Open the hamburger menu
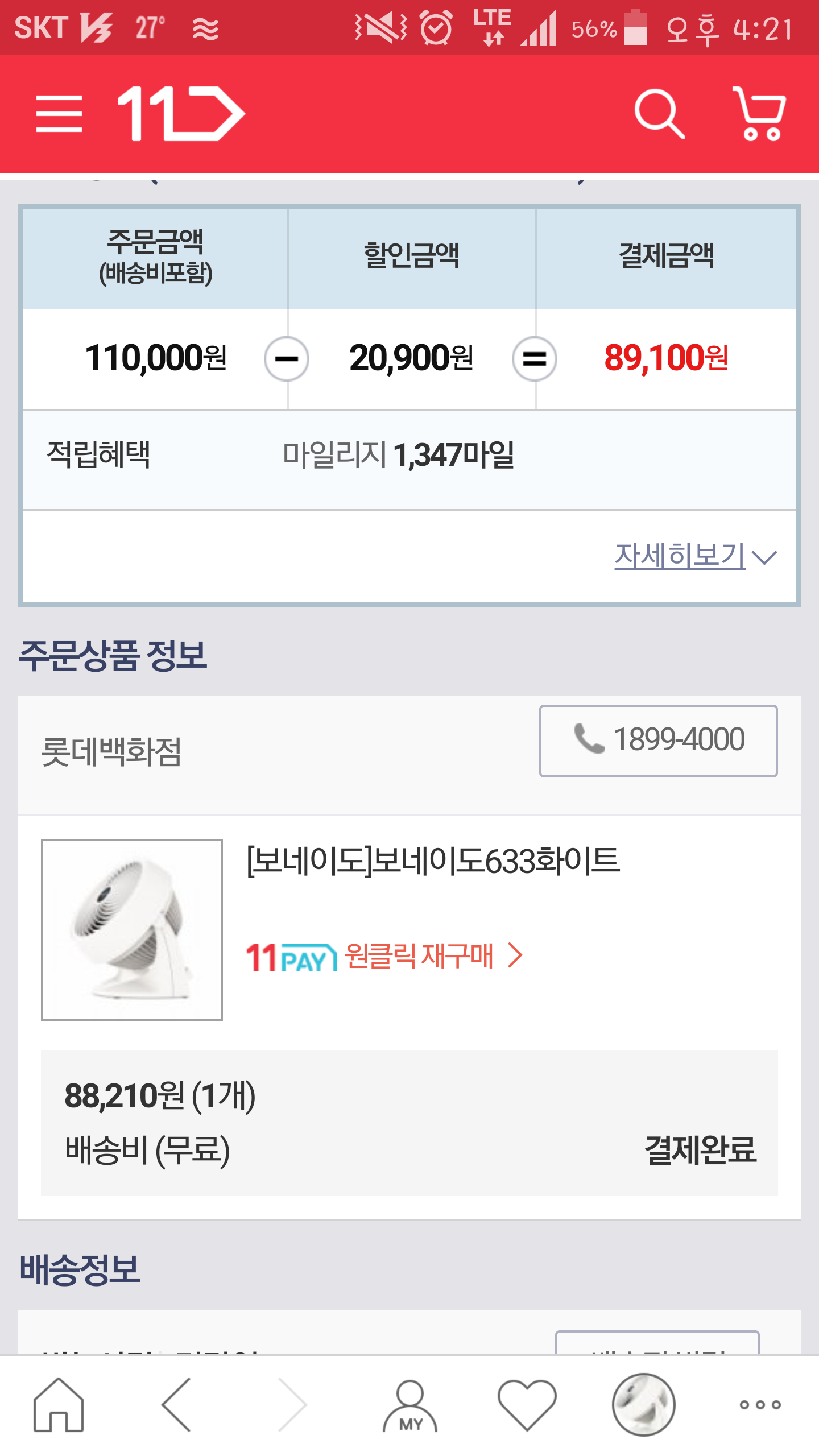The image size is (819, 1456). tap(59, 114)
